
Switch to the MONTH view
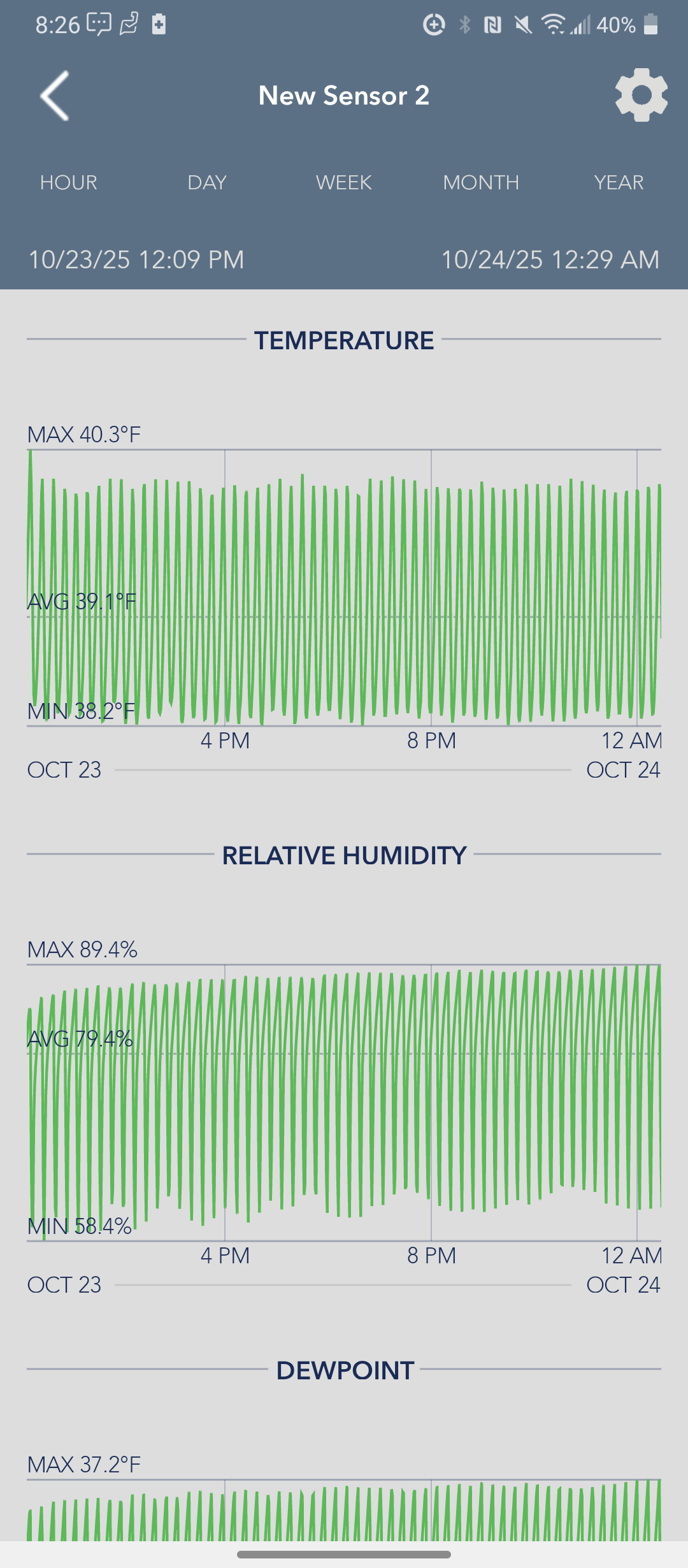coord(481,183)
